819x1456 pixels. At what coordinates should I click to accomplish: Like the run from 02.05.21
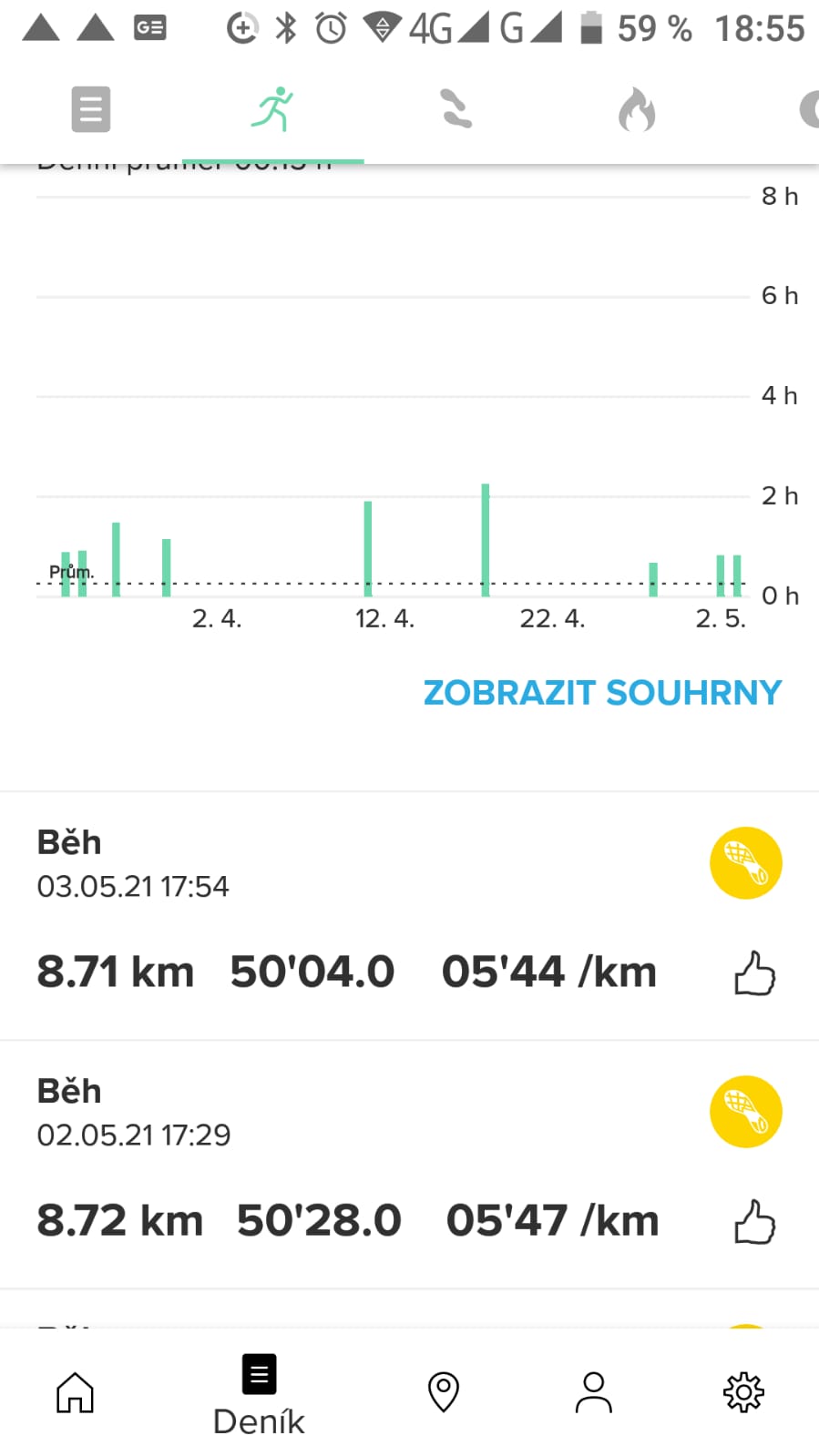click(755, 1221)
